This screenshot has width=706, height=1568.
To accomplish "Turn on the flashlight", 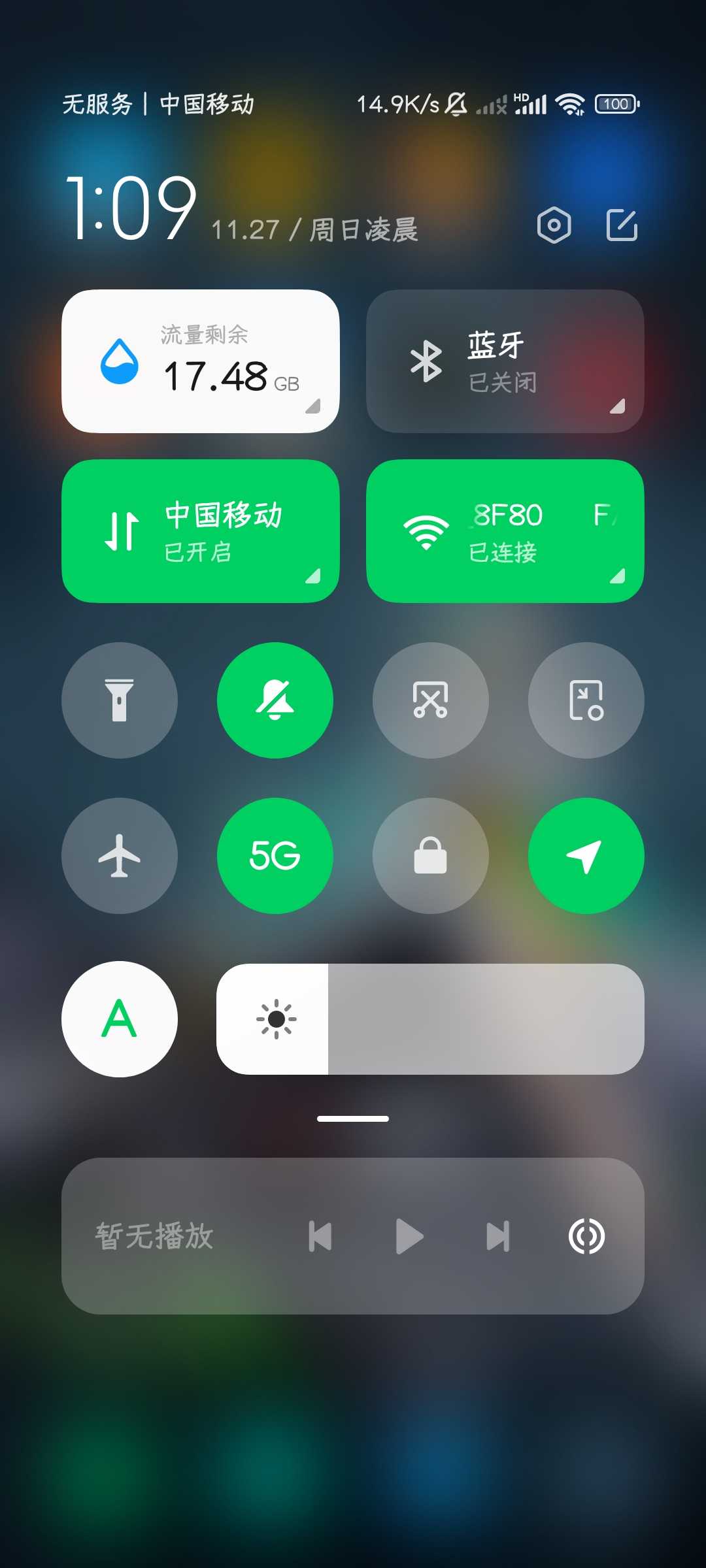I will pyautogui.click(x=120, y=700).
